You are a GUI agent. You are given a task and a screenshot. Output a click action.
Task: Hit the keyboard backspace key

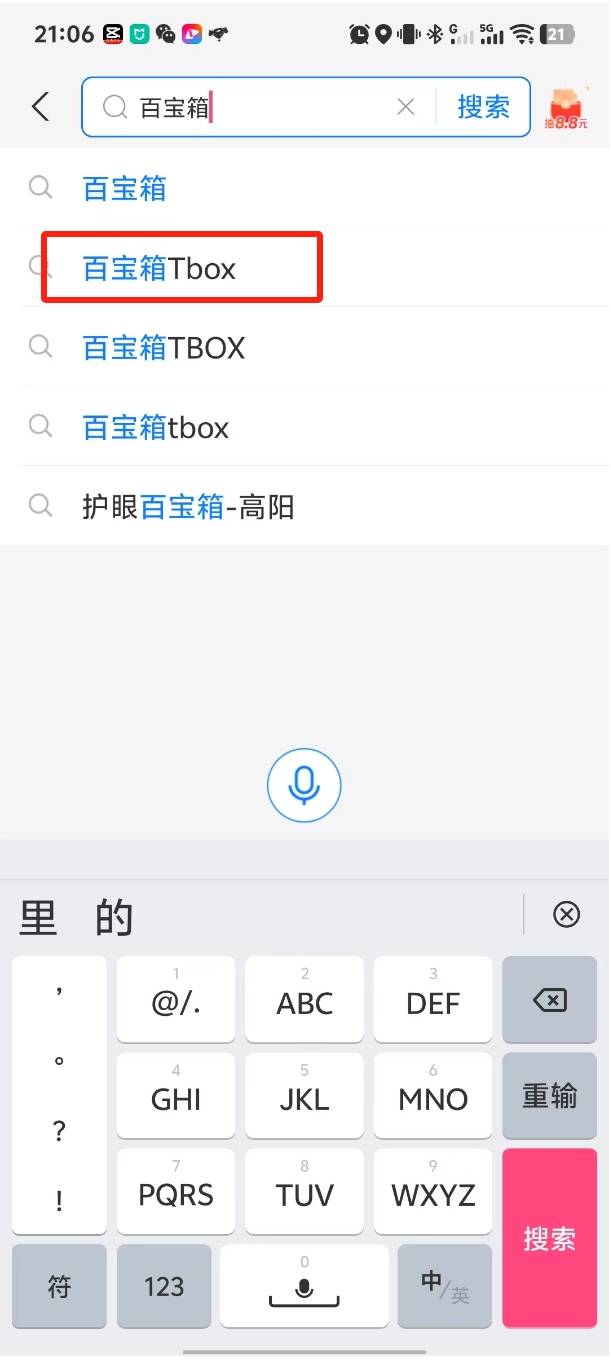point(550,1000)
